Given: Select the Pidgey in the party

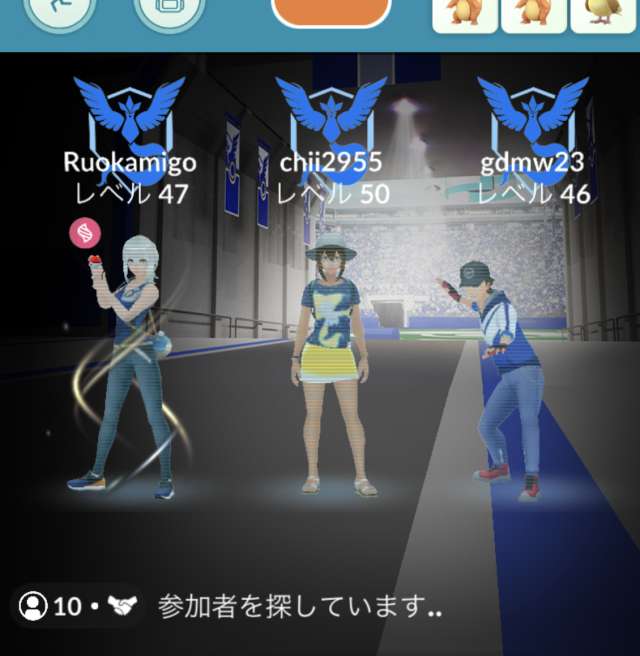Looking at the screenshot, I should tap(604, 13).
